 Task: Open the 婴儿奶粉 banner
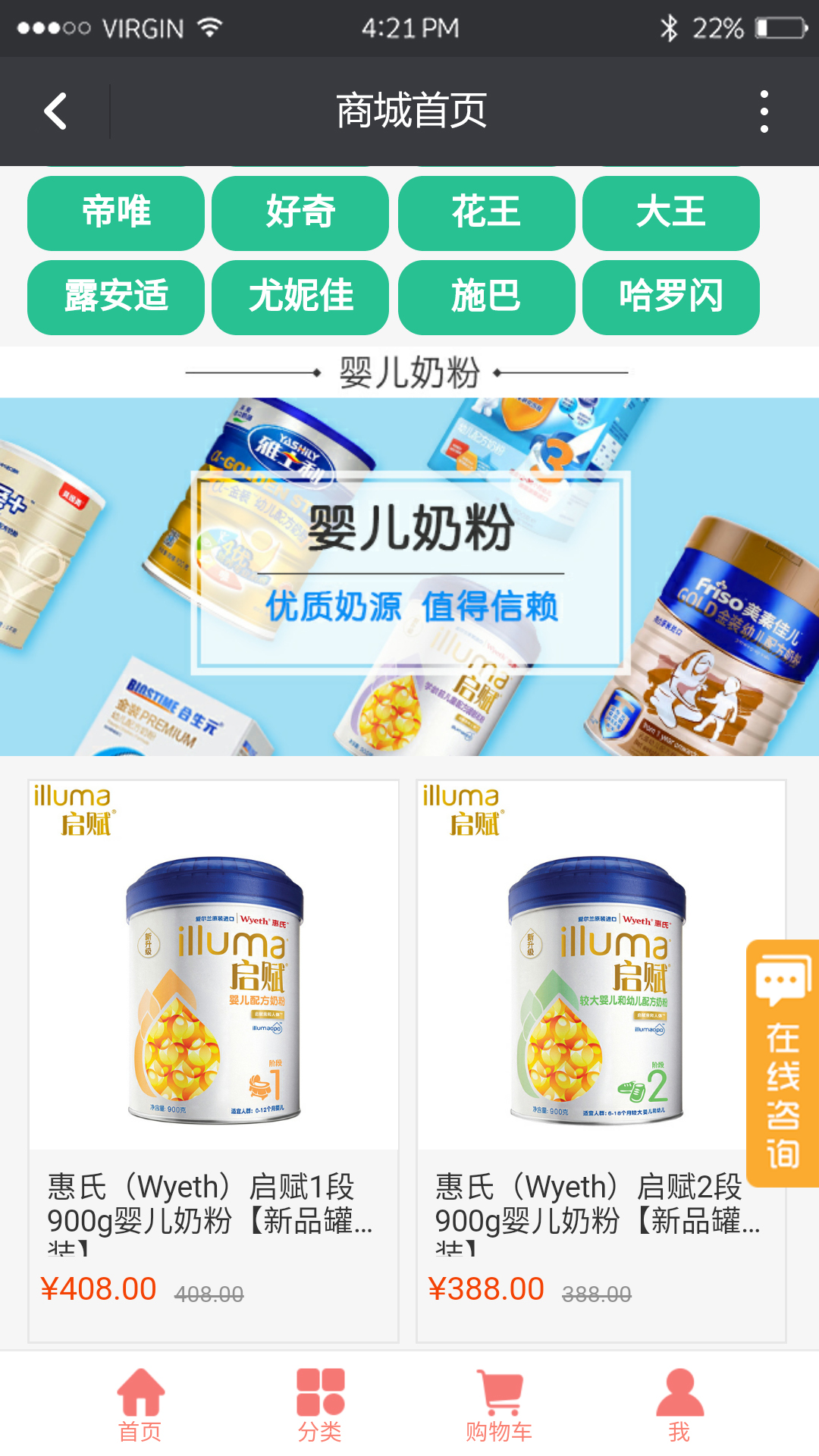409,576
